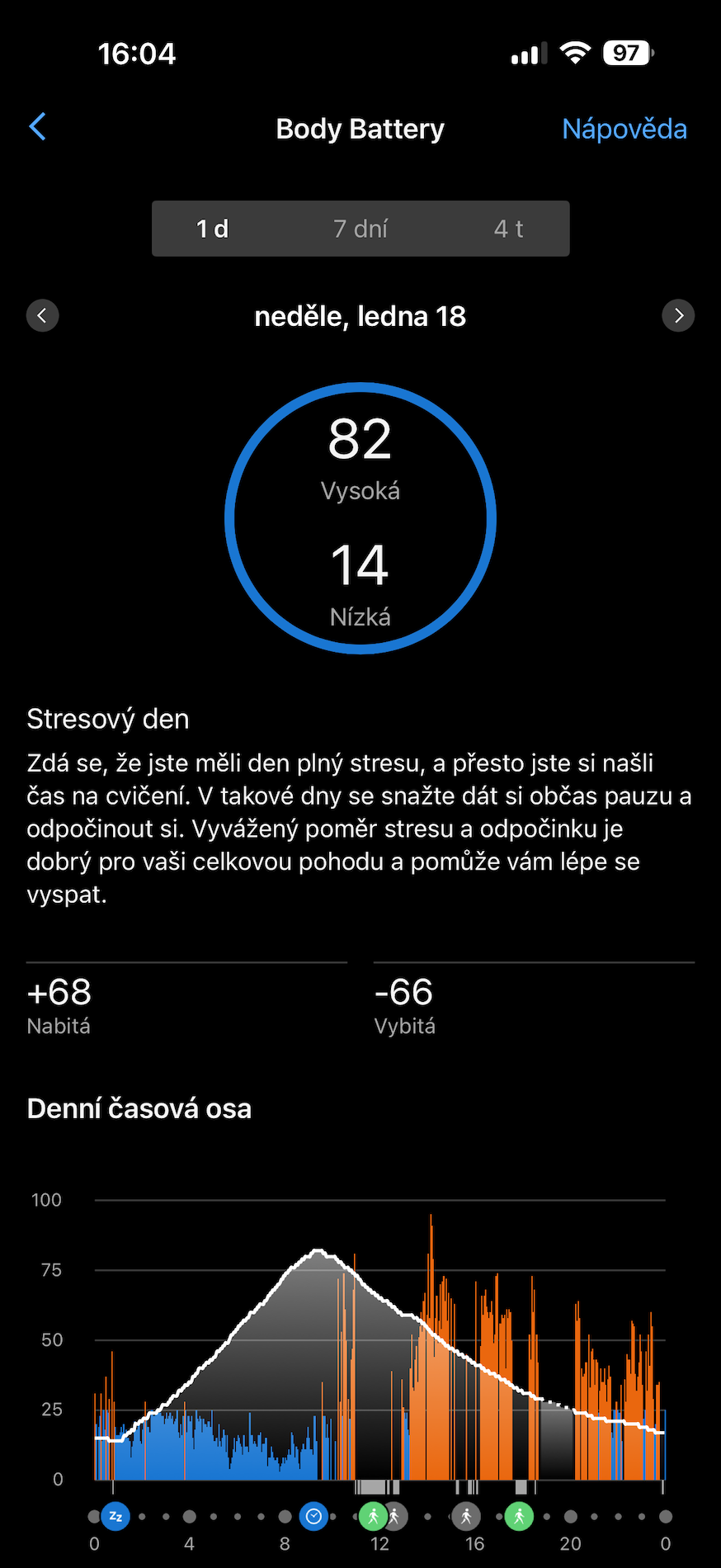Go to the previous day
The width and height of the screenshot is (721, 1568).
tap(43, 315)
